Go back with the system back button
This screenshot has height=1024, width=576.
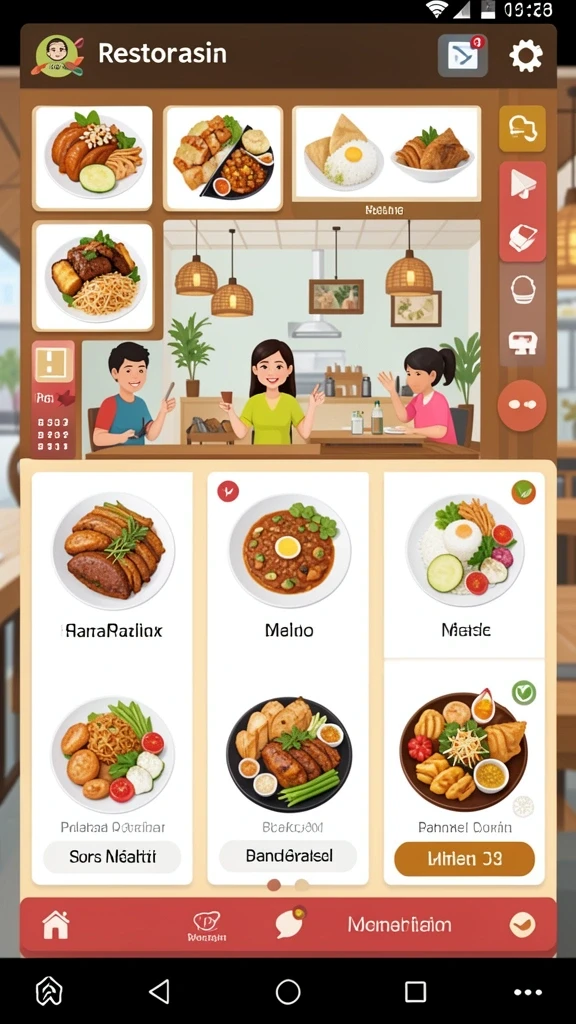(159, 991)
